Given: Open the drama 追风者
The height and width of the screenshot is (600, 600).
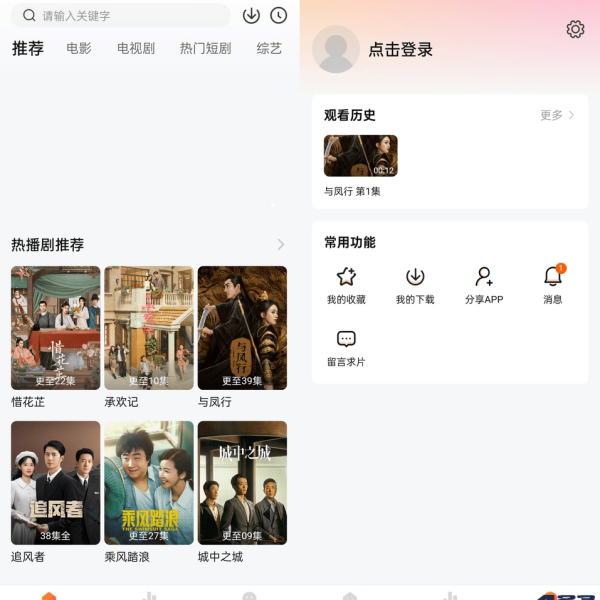Looking at the screenshot, I should click(x=55, y=482).
